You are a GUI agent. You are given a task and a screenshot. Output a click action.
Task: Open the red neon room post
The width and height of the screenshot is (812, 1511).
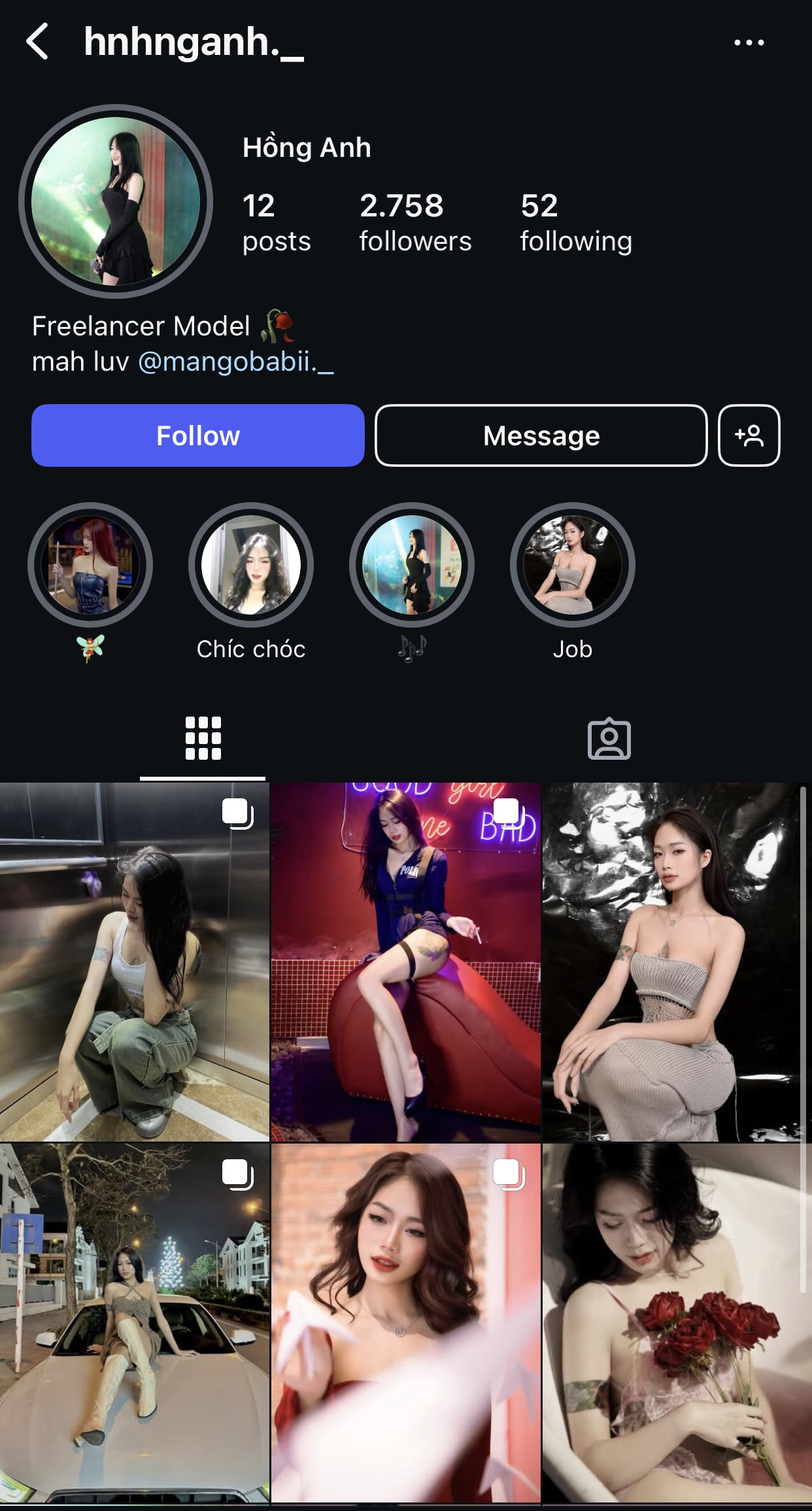[x=405, y=961]
